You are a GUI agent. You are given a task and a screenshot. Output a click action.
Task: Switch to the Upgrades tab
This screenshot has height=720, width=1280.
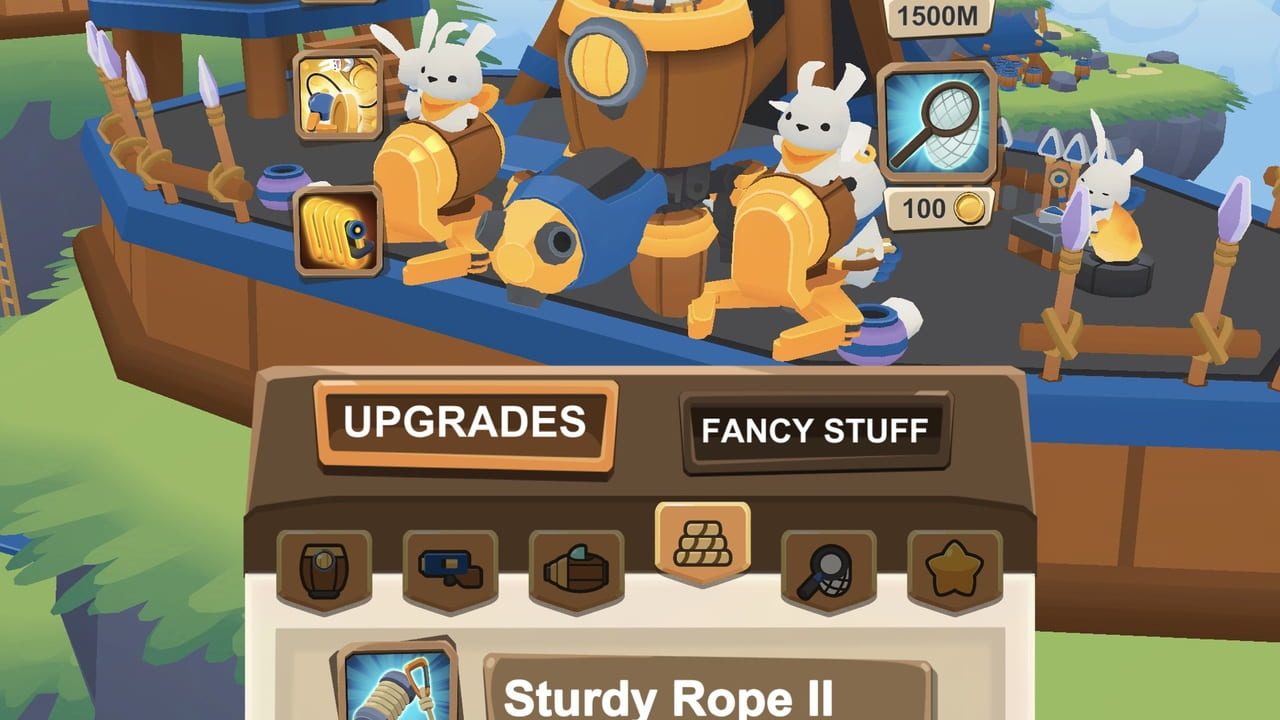point(465,424)
